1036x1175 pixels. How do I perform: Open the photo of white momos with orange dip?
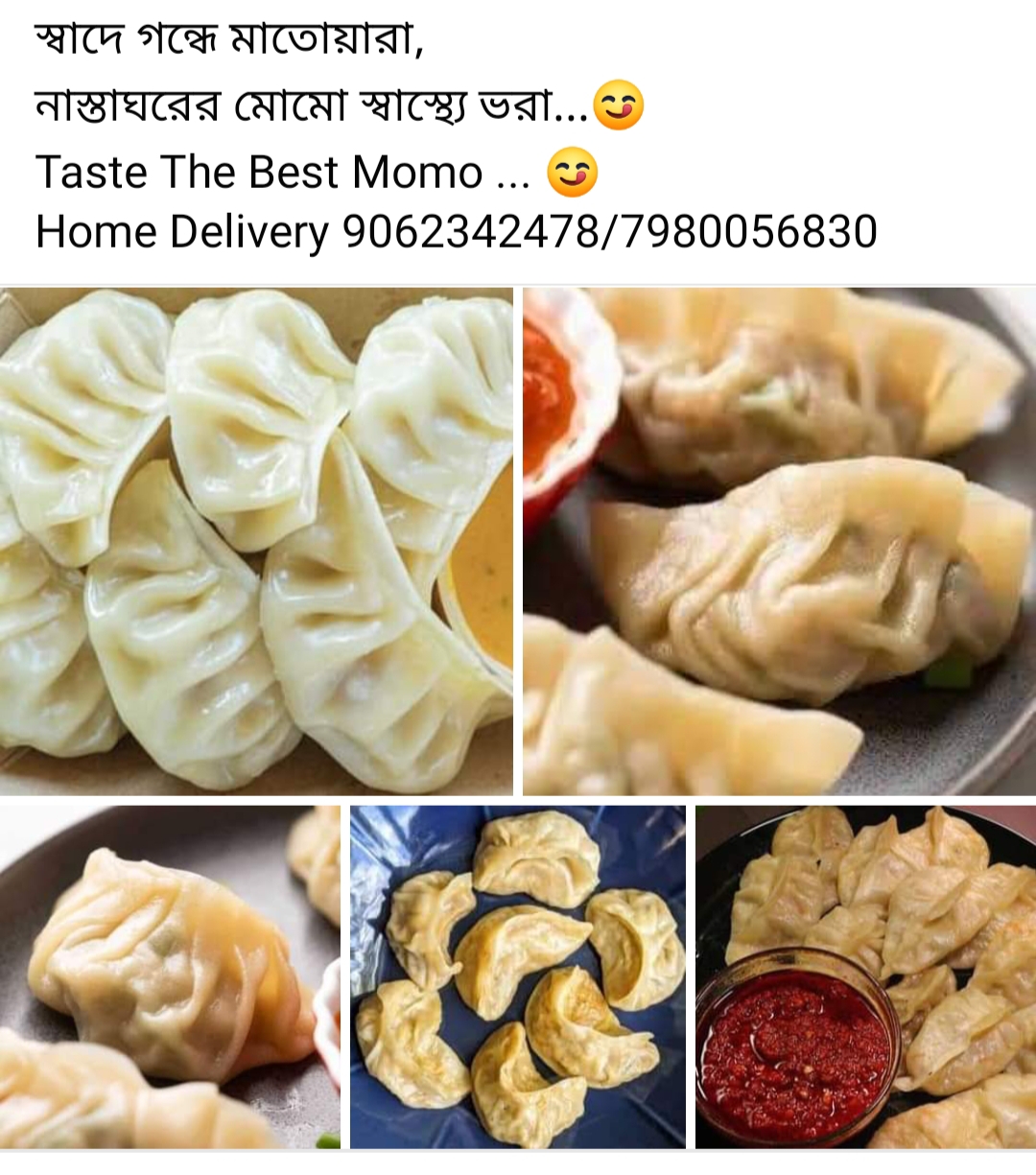pos(256,541)
